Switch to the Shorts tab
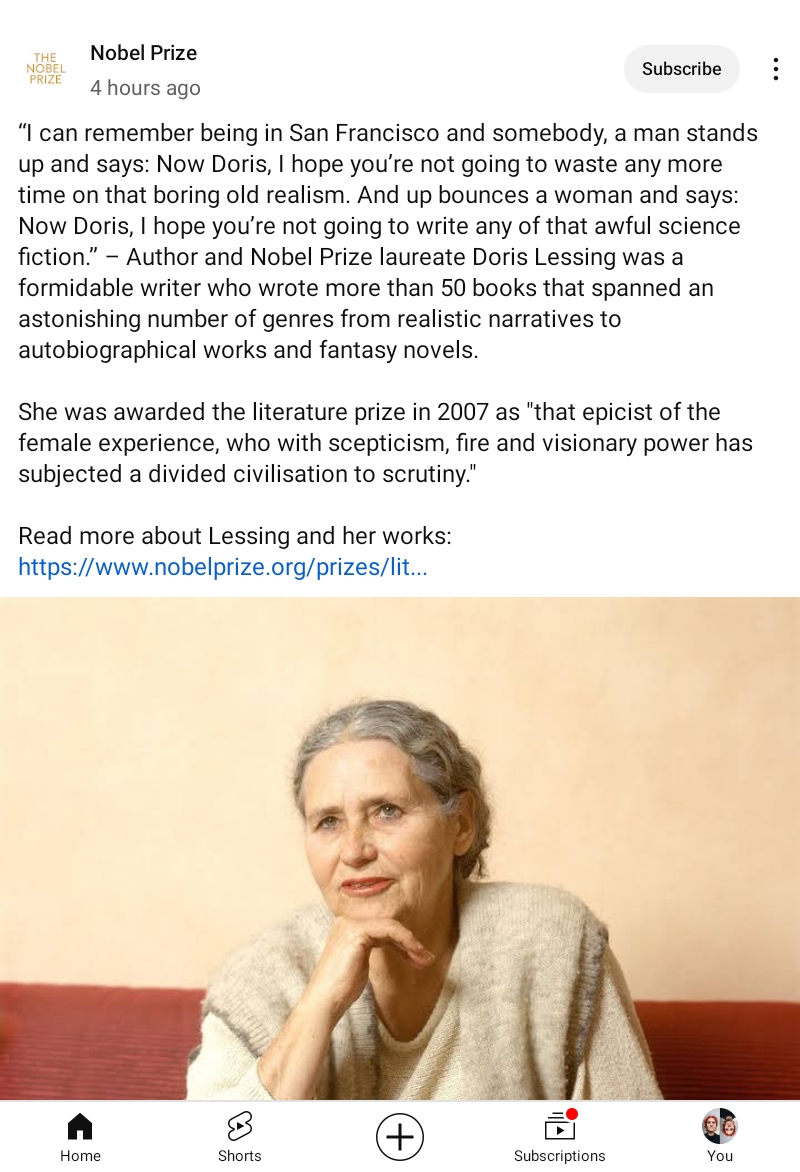This screenshot has height=1172, width=800. tap(240, 1137)
